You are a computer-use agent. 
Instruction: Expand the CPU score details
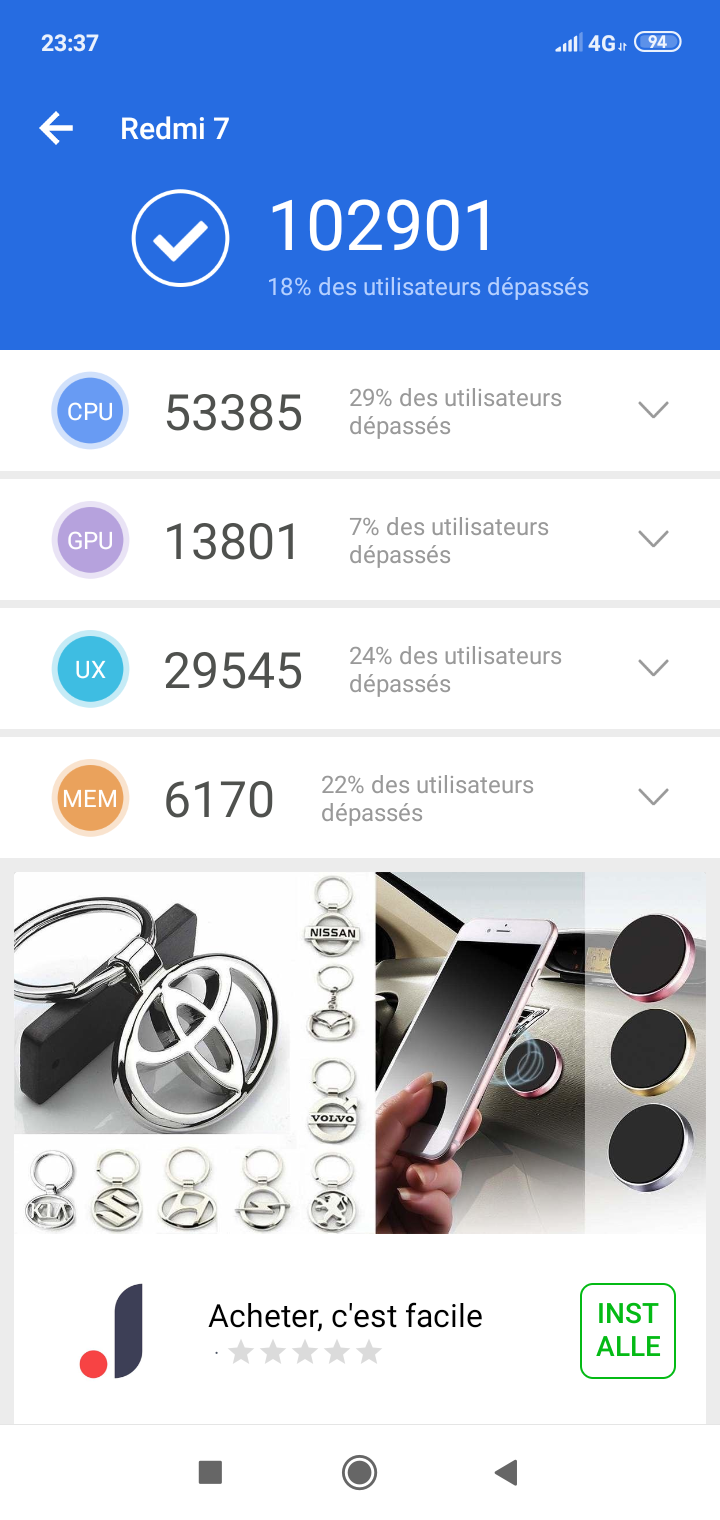653,410
